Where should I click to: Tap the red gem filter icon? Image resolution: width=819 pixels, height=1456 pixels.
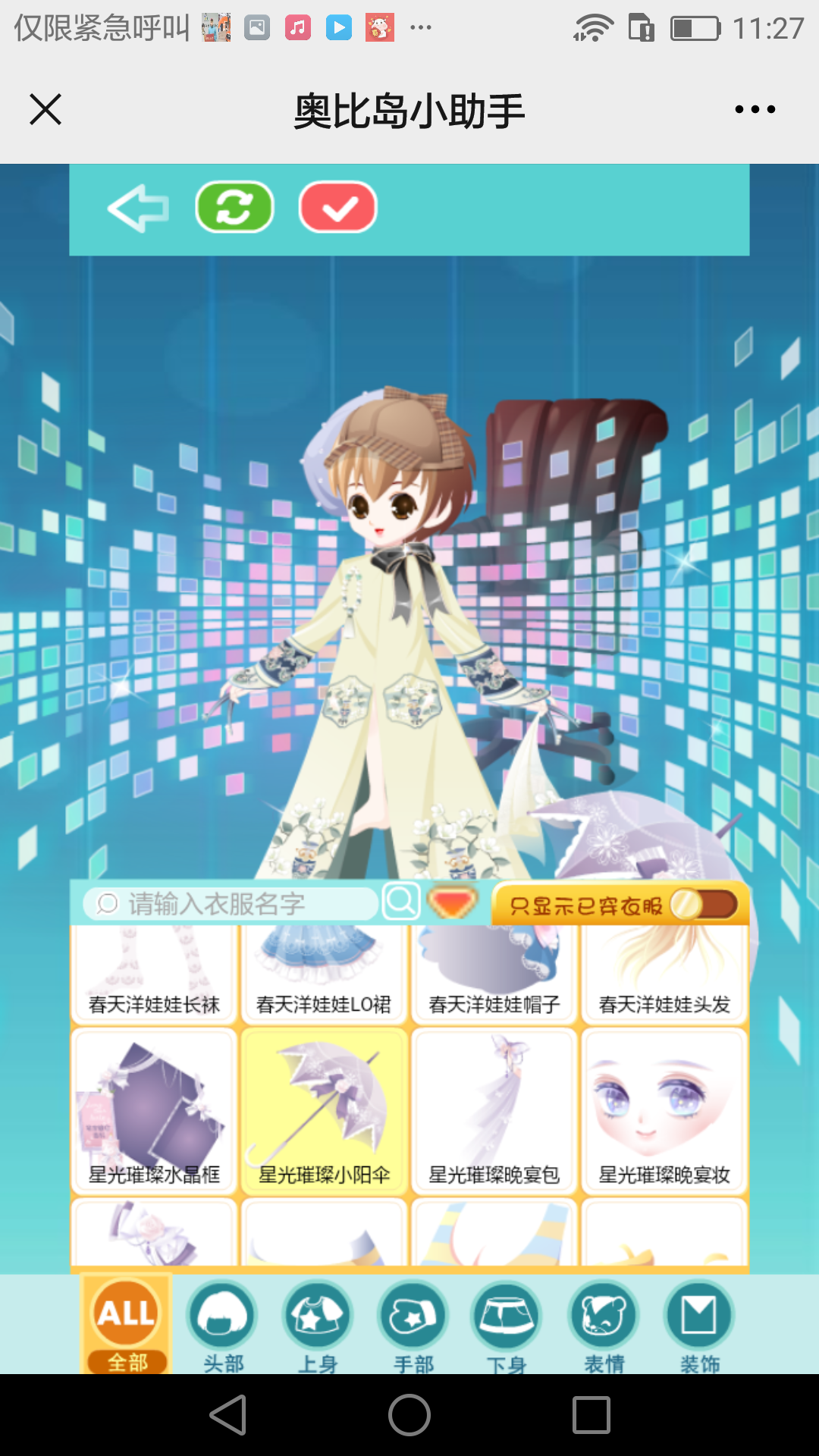click(x=452, y=902)
